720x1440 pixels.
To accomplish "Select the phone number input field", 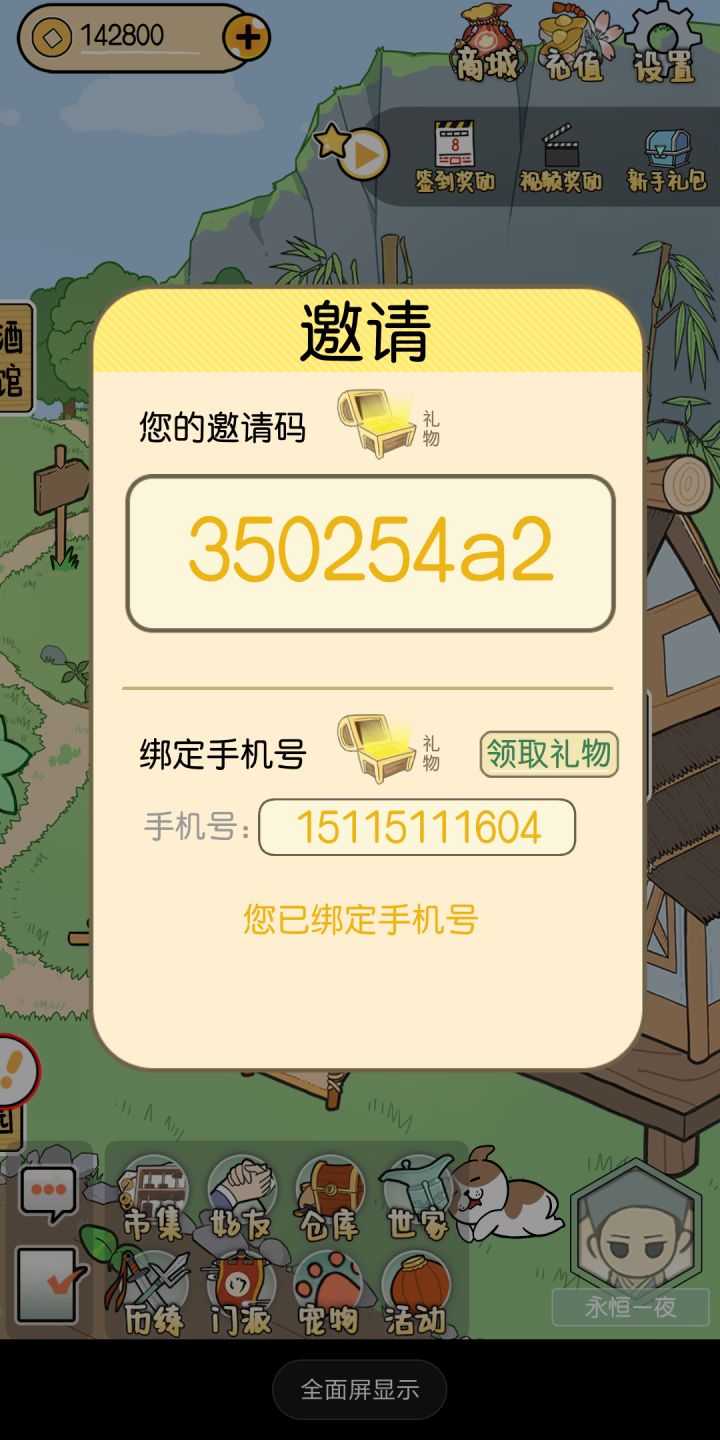I will pyautogui.click(x=418, y=825).
